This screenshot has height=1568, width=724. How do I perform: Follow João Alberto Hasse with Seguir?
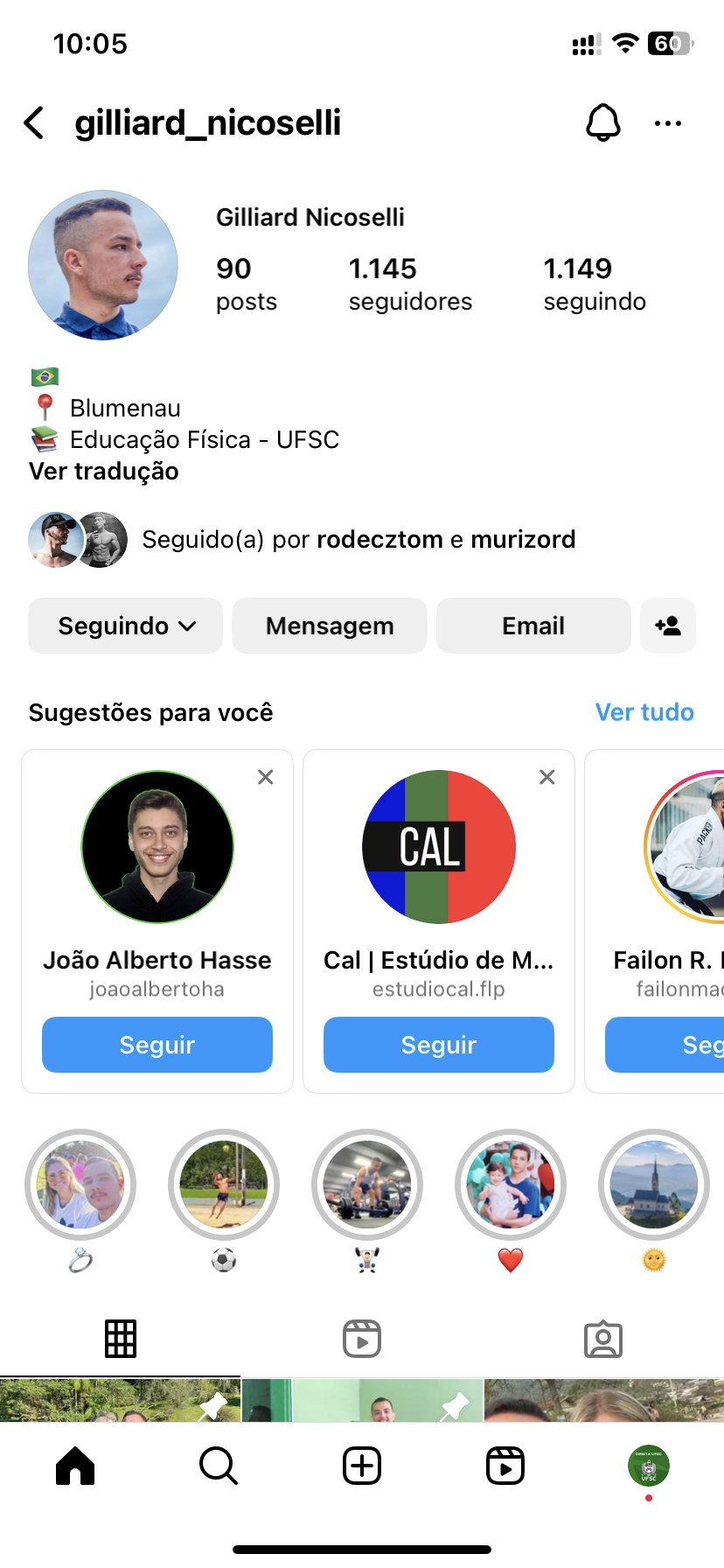pyautogui.click(x=157, y=1045)
